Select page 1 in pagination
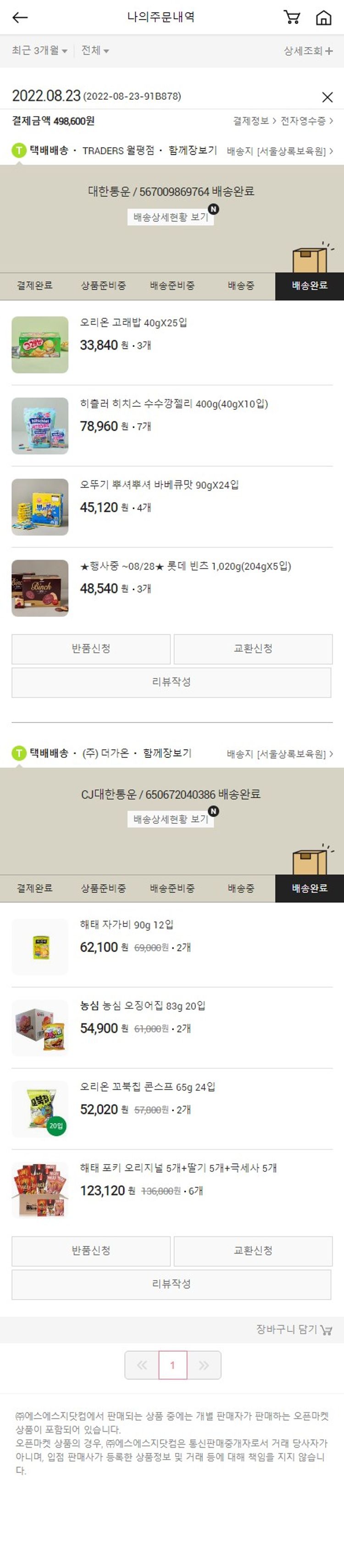The height and width of the screenshot is (1568, 344). coord(172,1365)
